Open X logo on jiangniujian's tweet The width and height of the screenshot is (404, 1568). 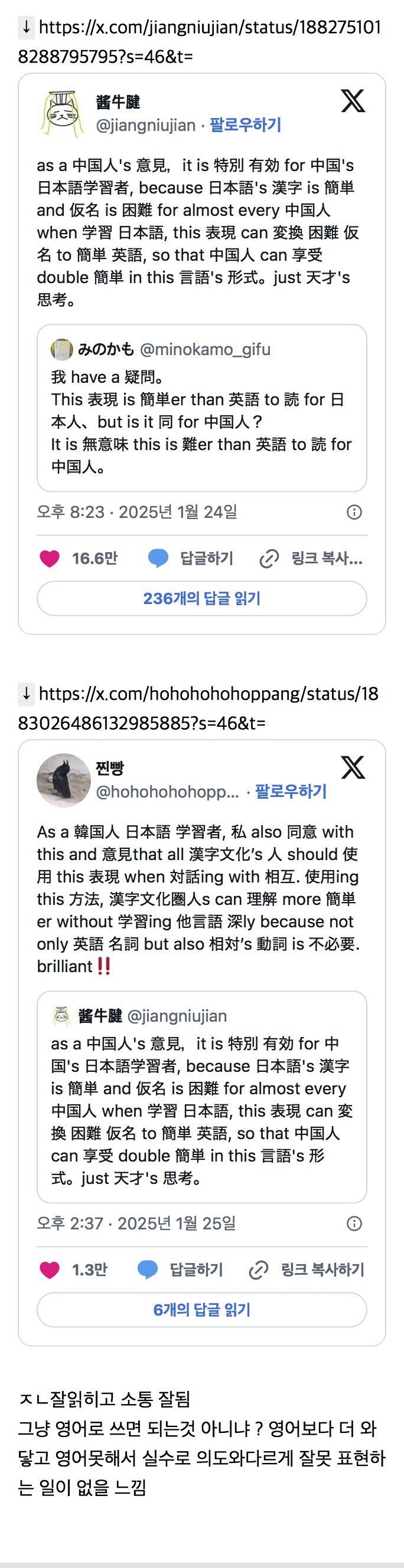tap(353, 101)
